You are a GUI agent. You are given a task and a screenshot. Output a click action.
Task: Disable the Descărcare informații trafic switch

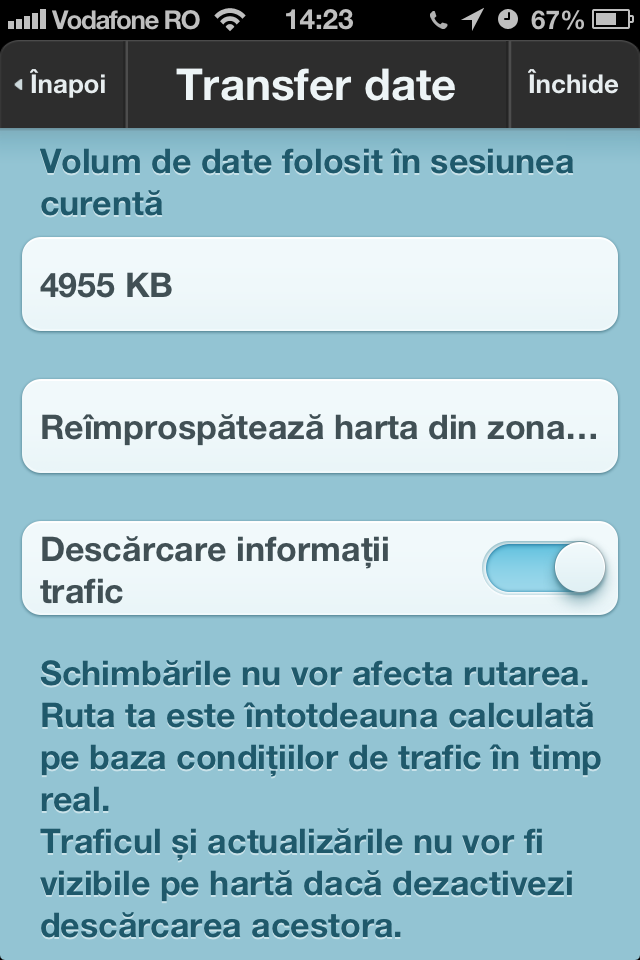pyautogui.click(x=544, y=568)
